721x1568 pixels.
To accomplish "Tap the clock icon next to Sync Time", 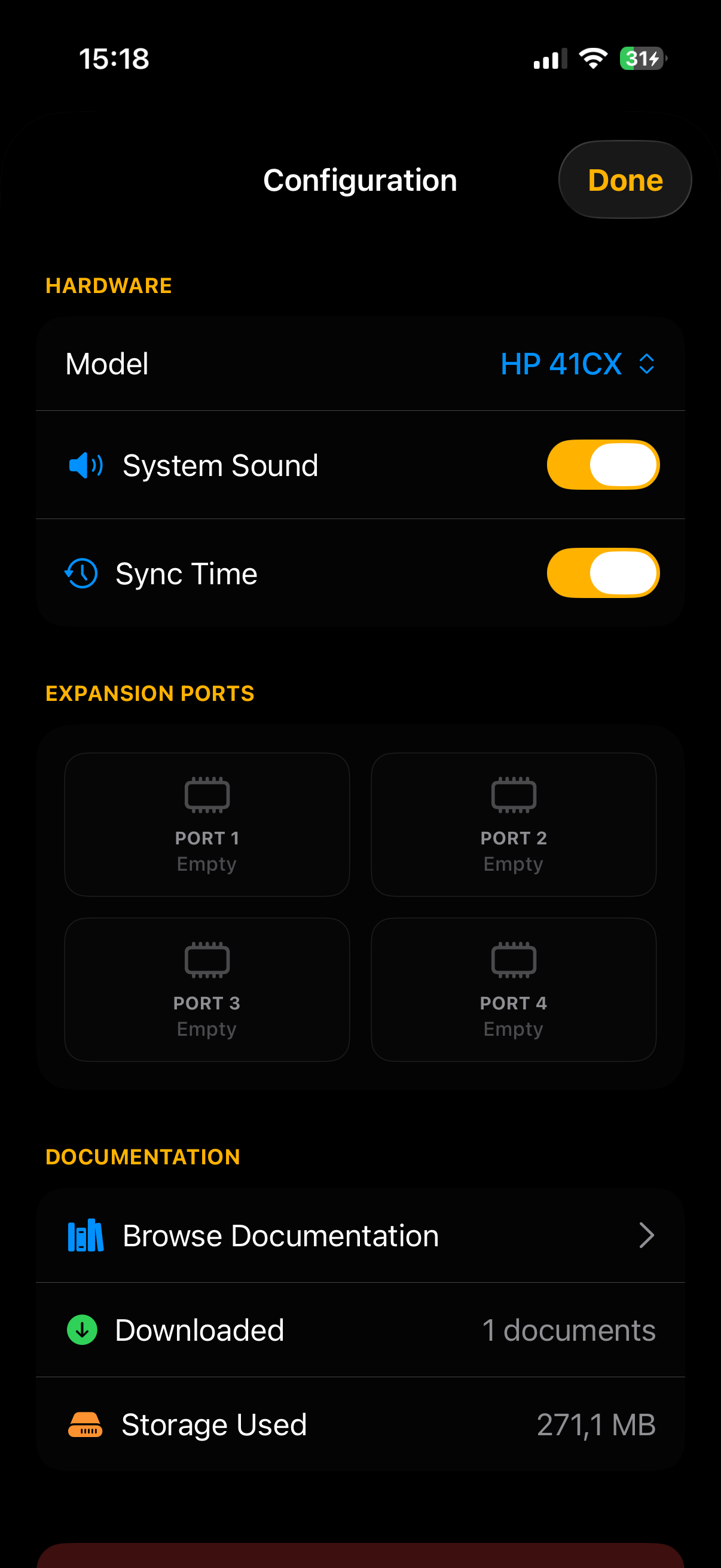I will (81, 572).
